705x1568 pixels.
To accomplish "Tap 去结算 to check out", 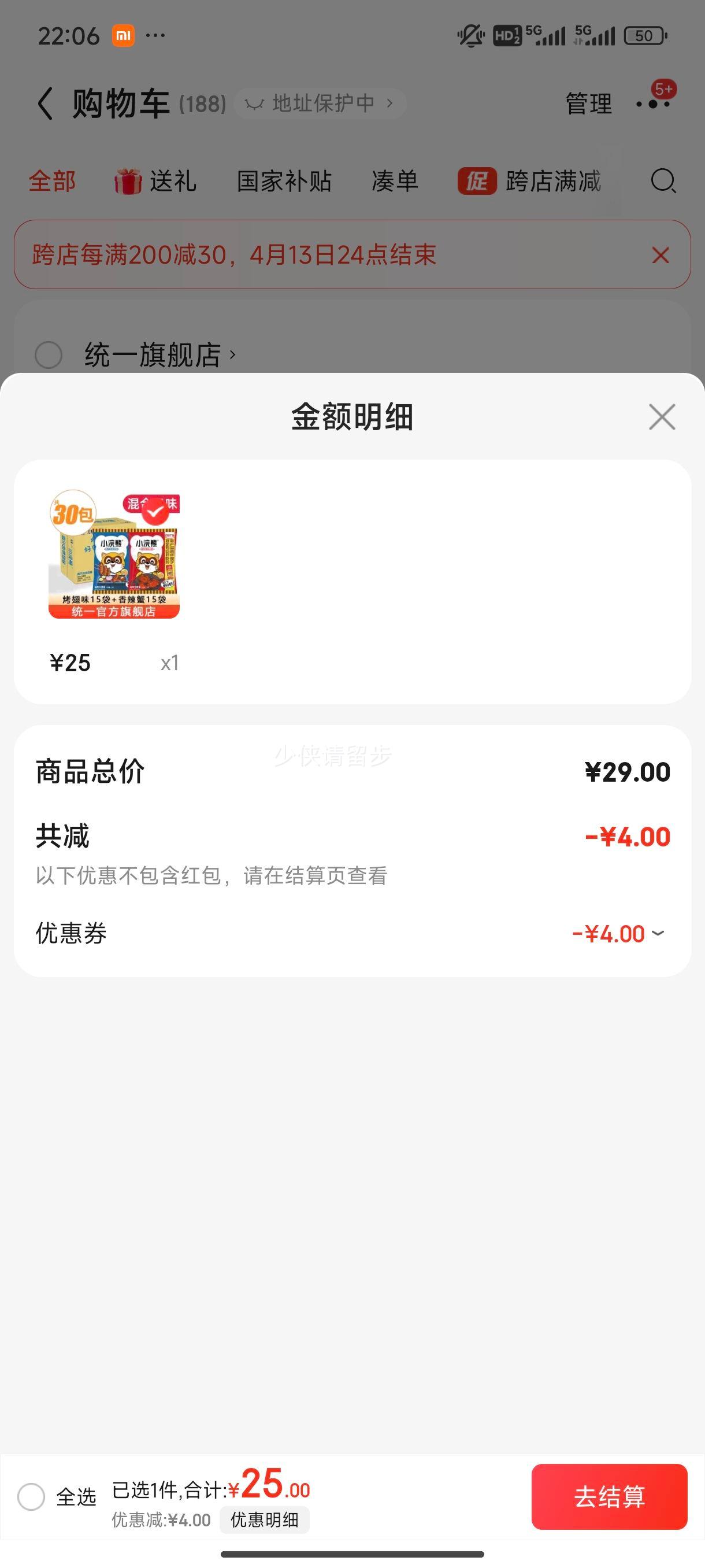I will click(x=609, y=1496).
